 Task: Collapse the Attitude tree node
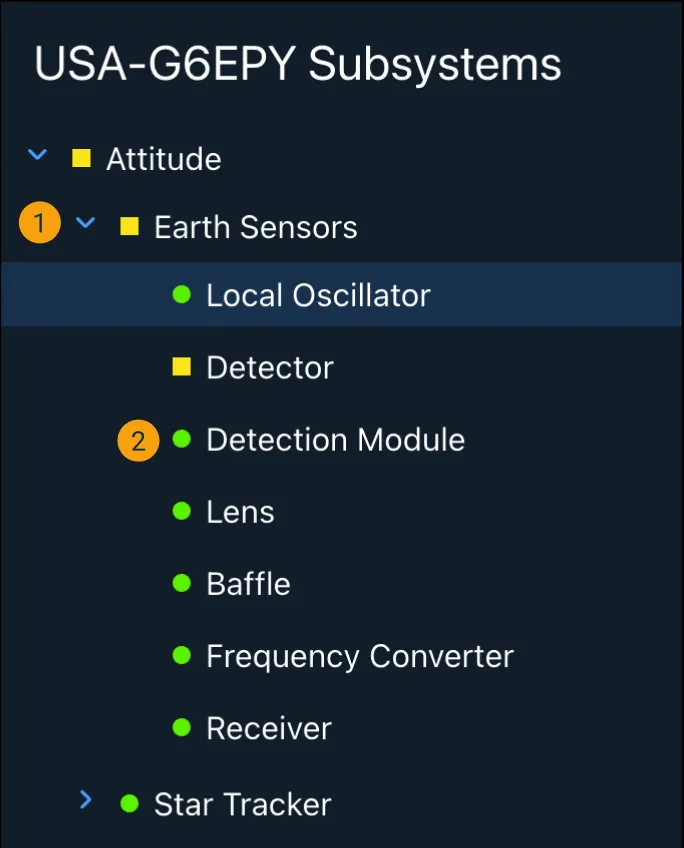coord(38,155)
